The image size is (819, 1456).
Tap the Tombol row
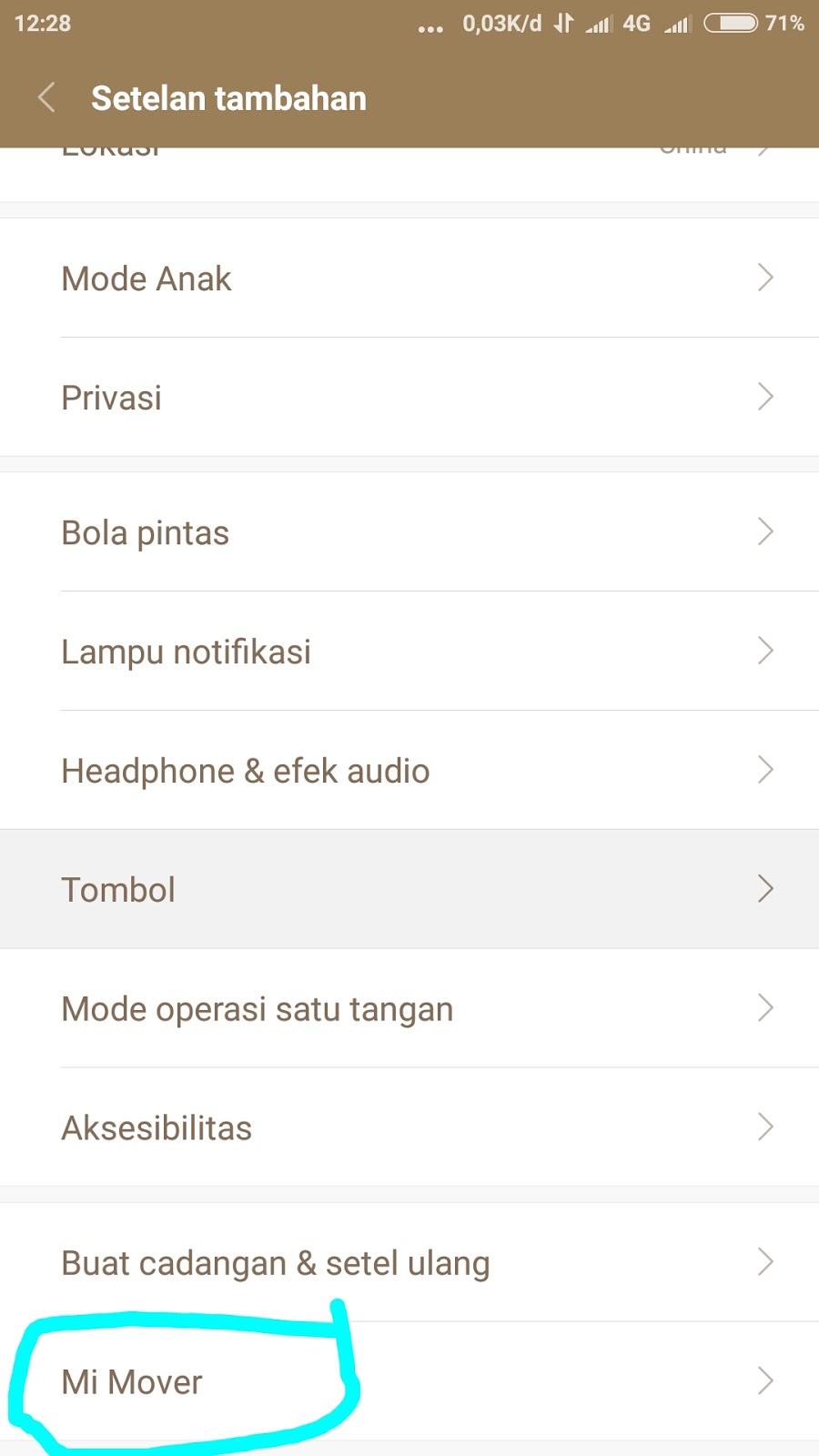tap(409, 889)
